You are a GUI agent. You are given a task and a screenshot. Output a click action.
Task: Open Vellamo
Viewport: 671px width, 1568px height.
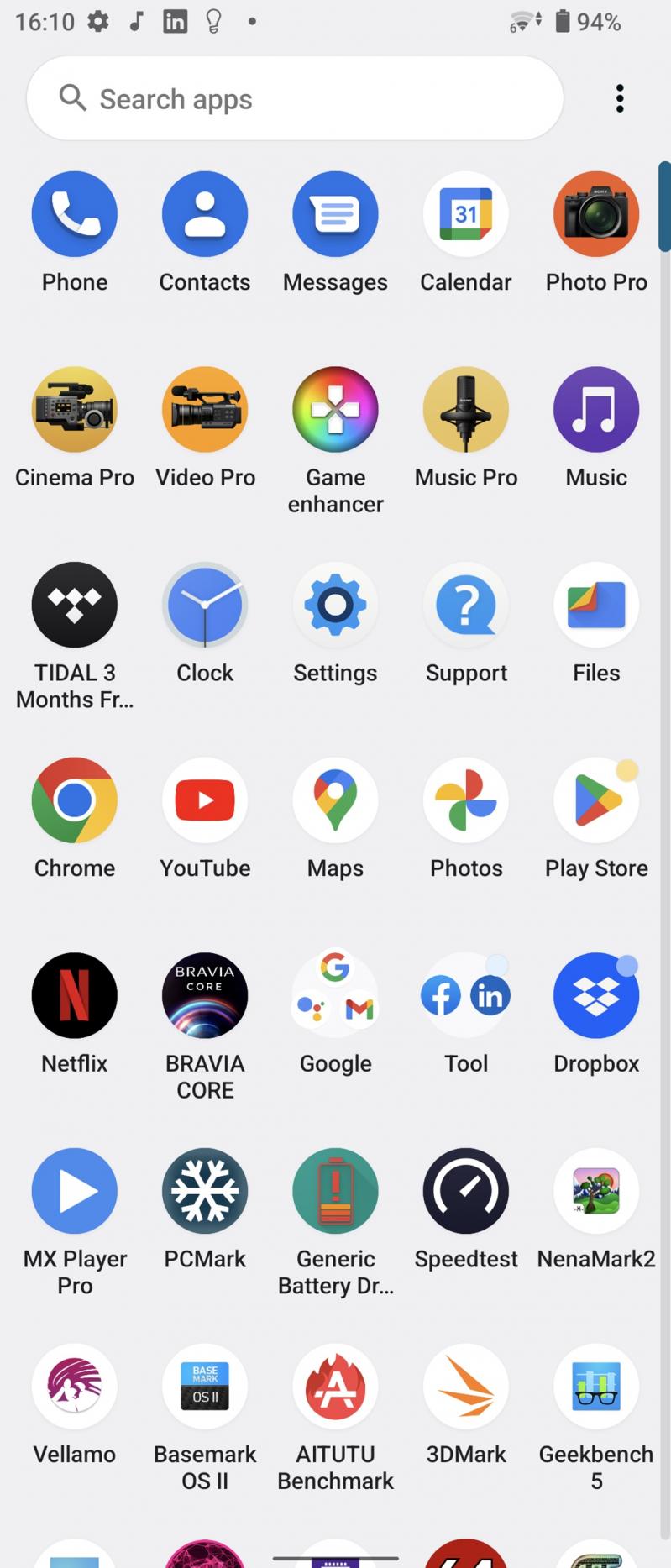click(74, 1387)
